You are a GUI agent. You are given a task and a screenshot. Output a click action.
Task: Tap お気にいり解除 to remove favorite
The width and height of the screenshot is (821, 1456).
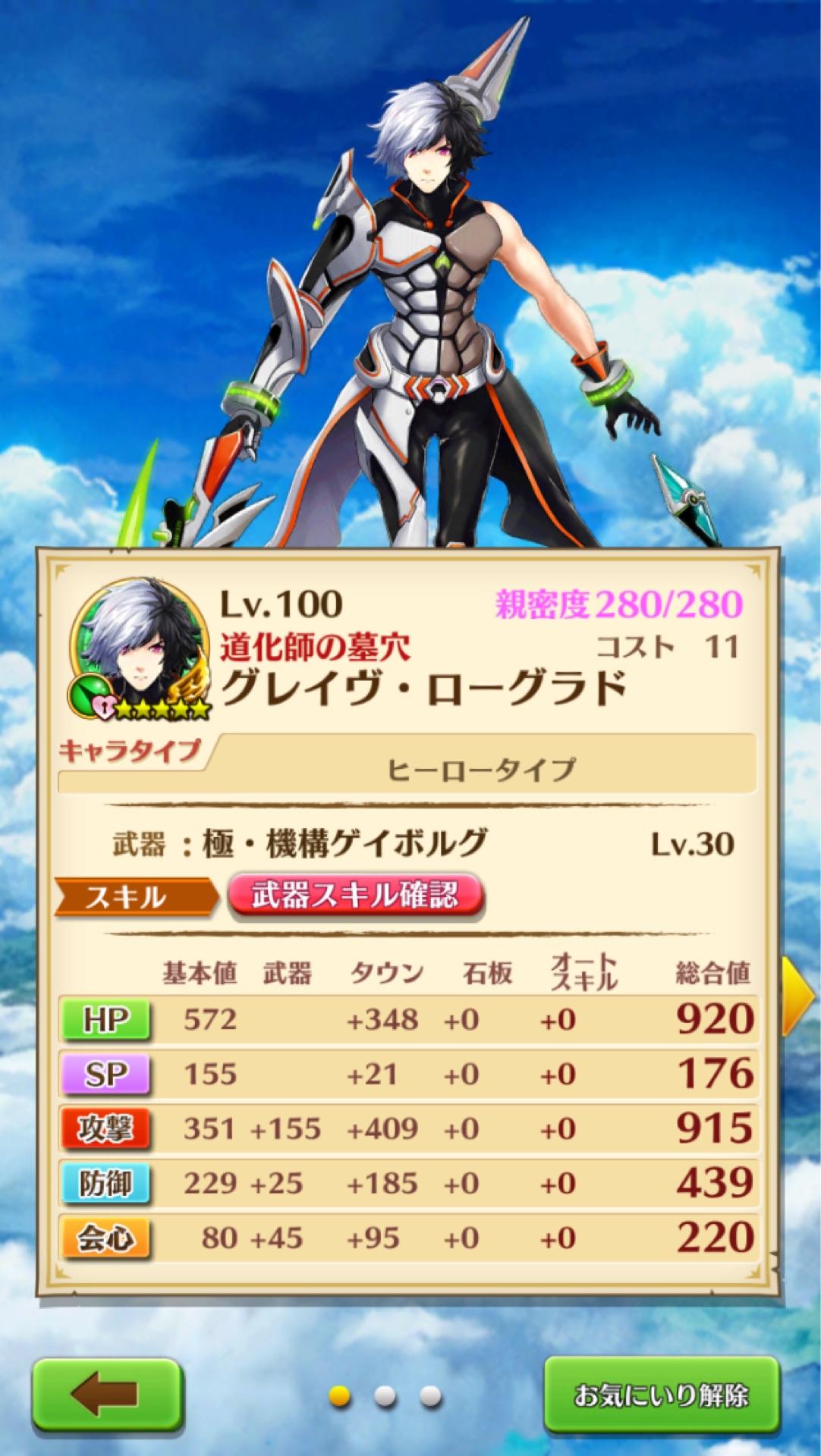coord(661,1395)
